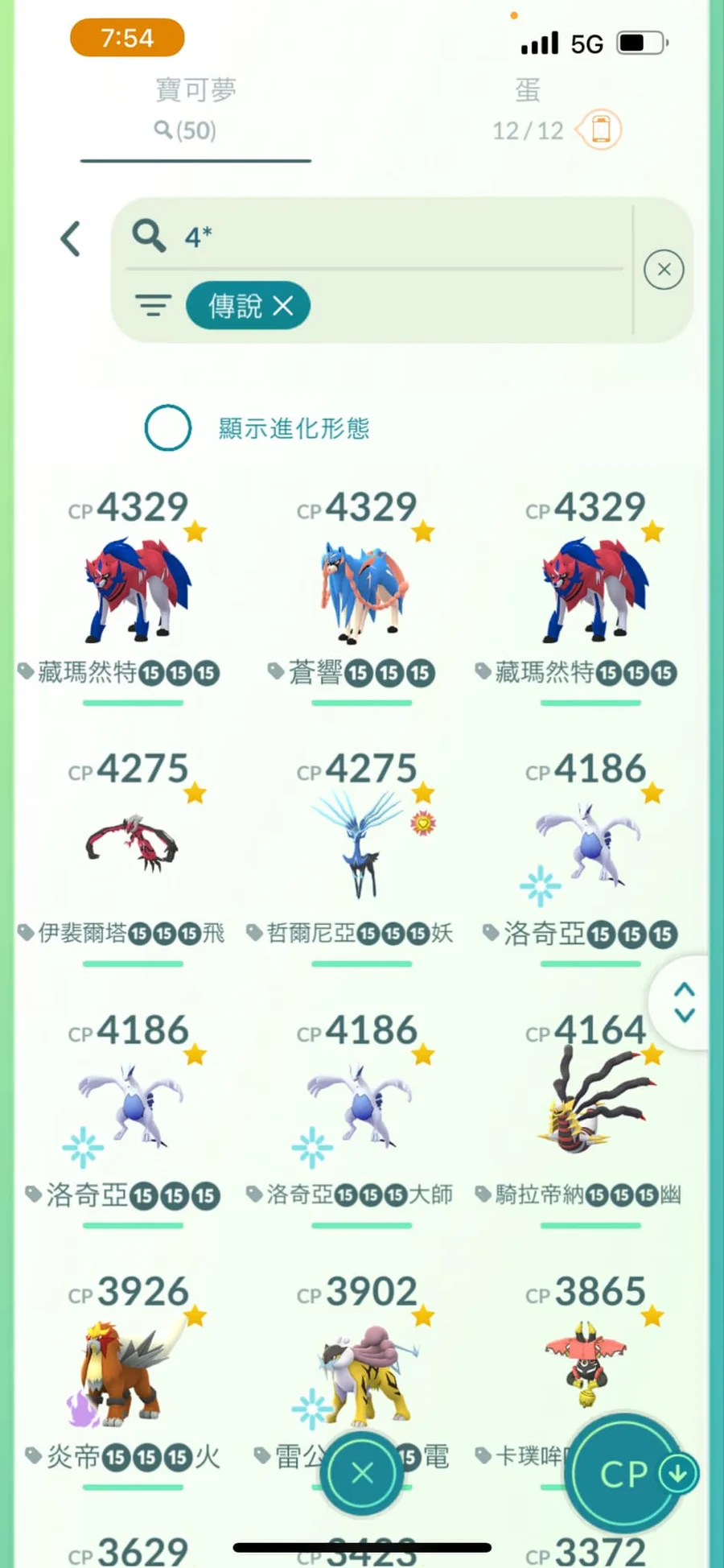Close the list with the round X button
The width and height of the screenshot is (724, 1568).
click(362, 1474)
